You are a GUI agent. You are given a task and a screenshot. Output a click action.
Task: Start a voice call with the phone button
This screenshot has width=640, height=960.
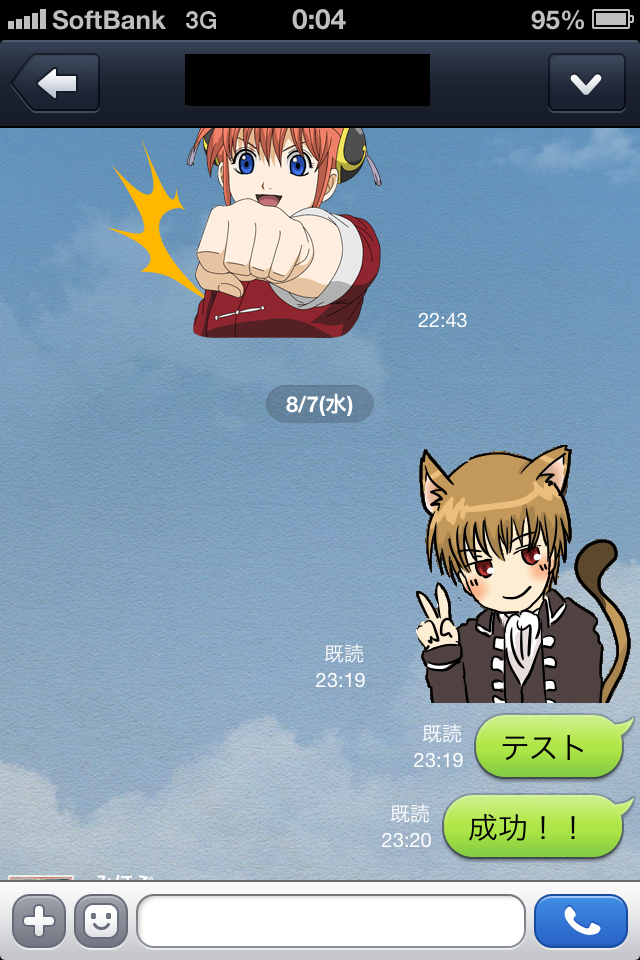tap(581, 921)
